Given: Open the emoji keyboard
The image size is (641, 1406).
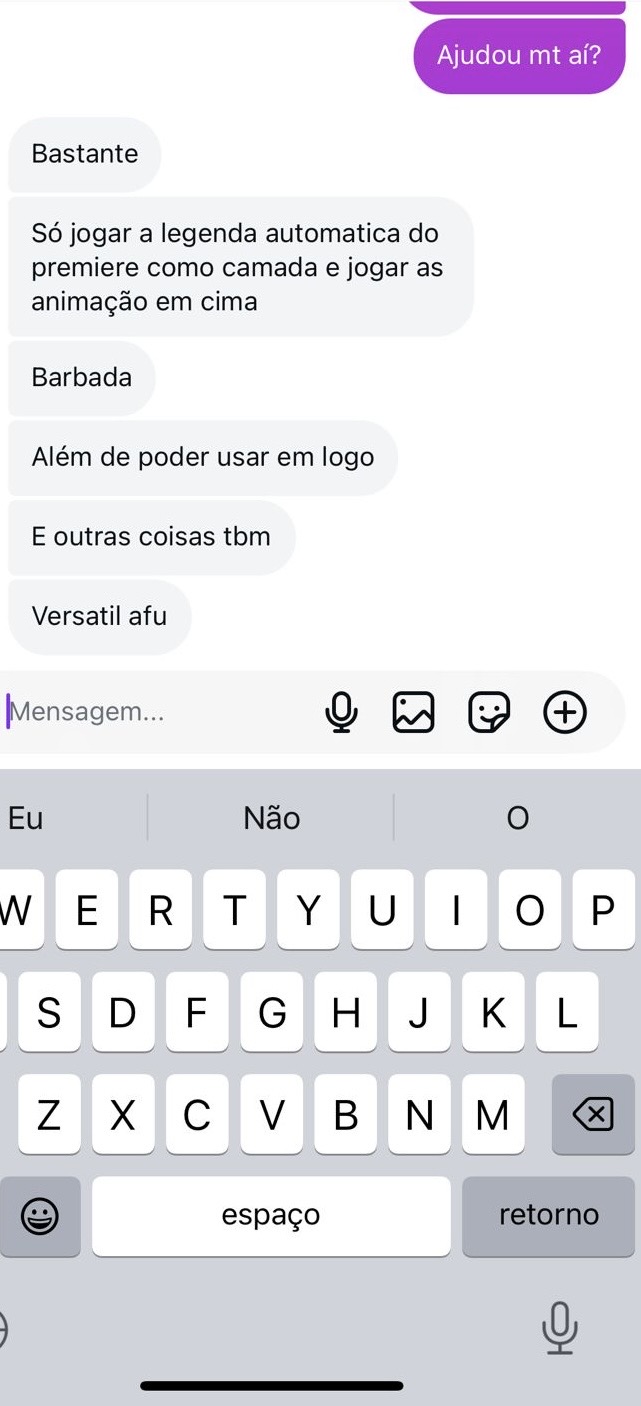Looking at the screenshot, I should (x=40, y=1217).
